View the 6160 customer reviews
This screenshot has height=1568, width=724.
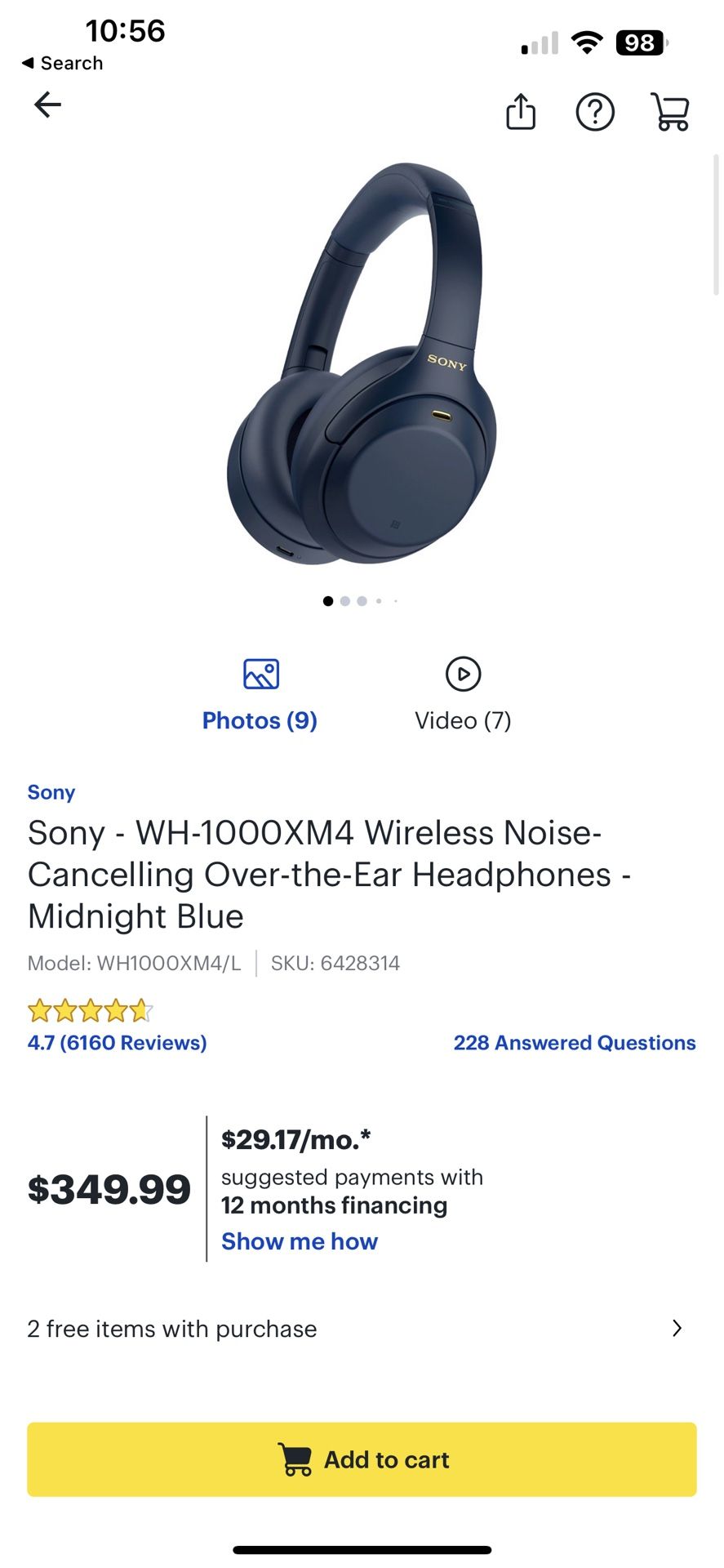117,1042
